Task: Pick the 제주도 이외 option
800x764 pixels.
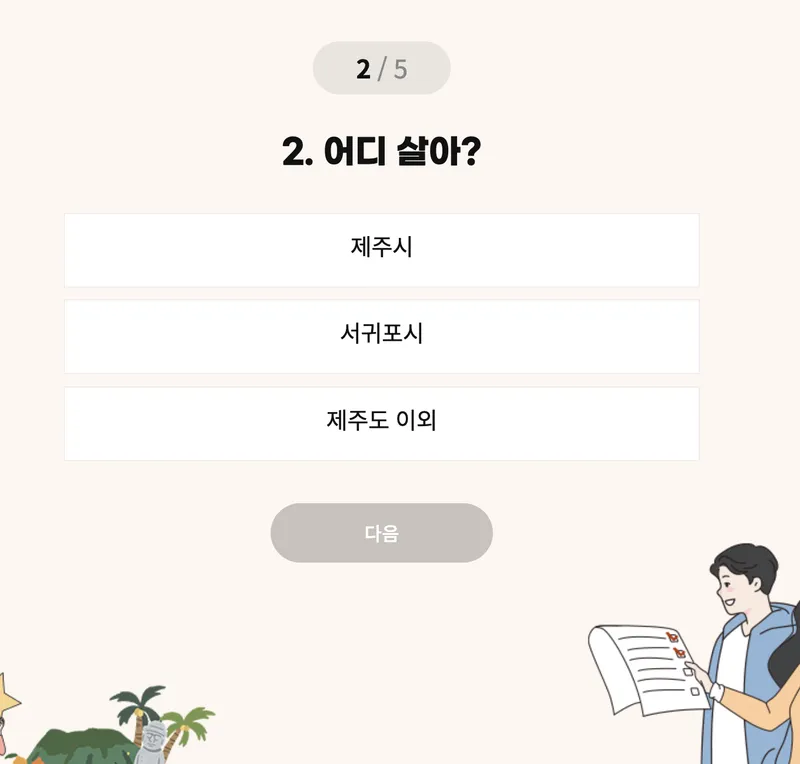Action: [381, 423]
